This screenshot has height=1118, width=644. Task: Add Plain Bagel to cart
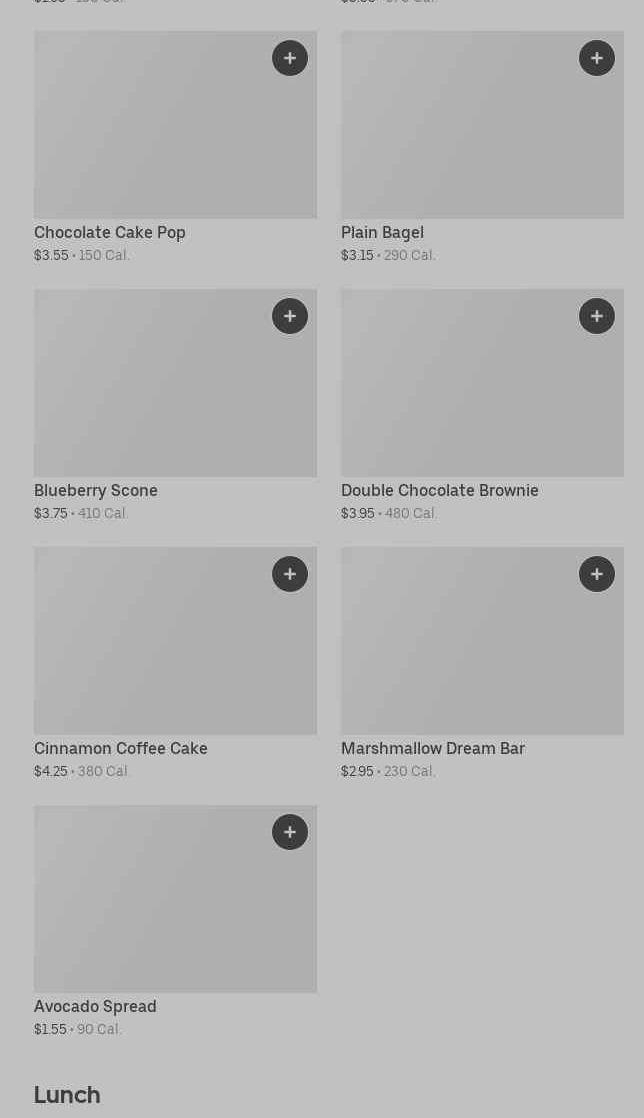(597, 58)
